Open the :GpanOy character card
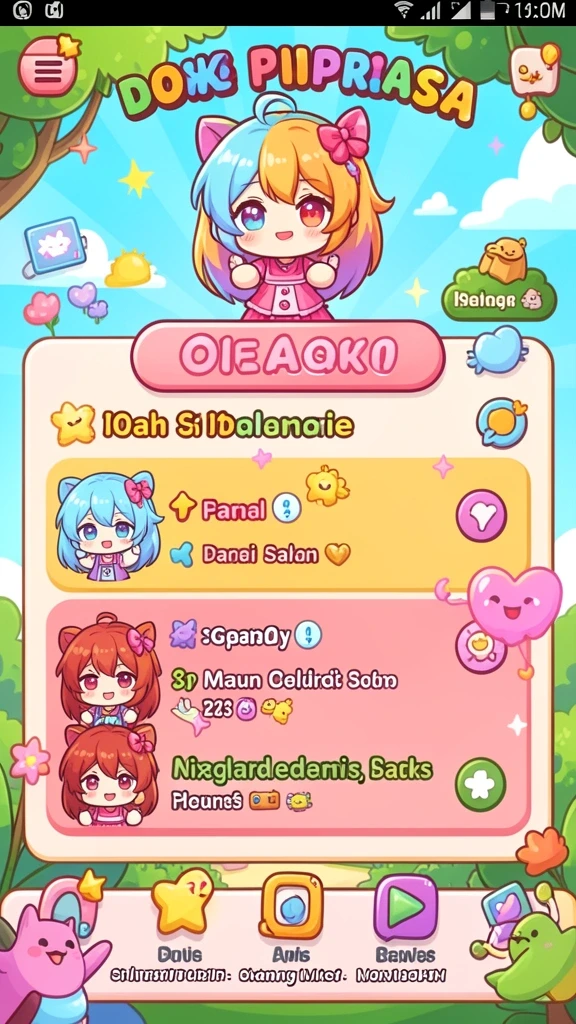 point(288,717)
